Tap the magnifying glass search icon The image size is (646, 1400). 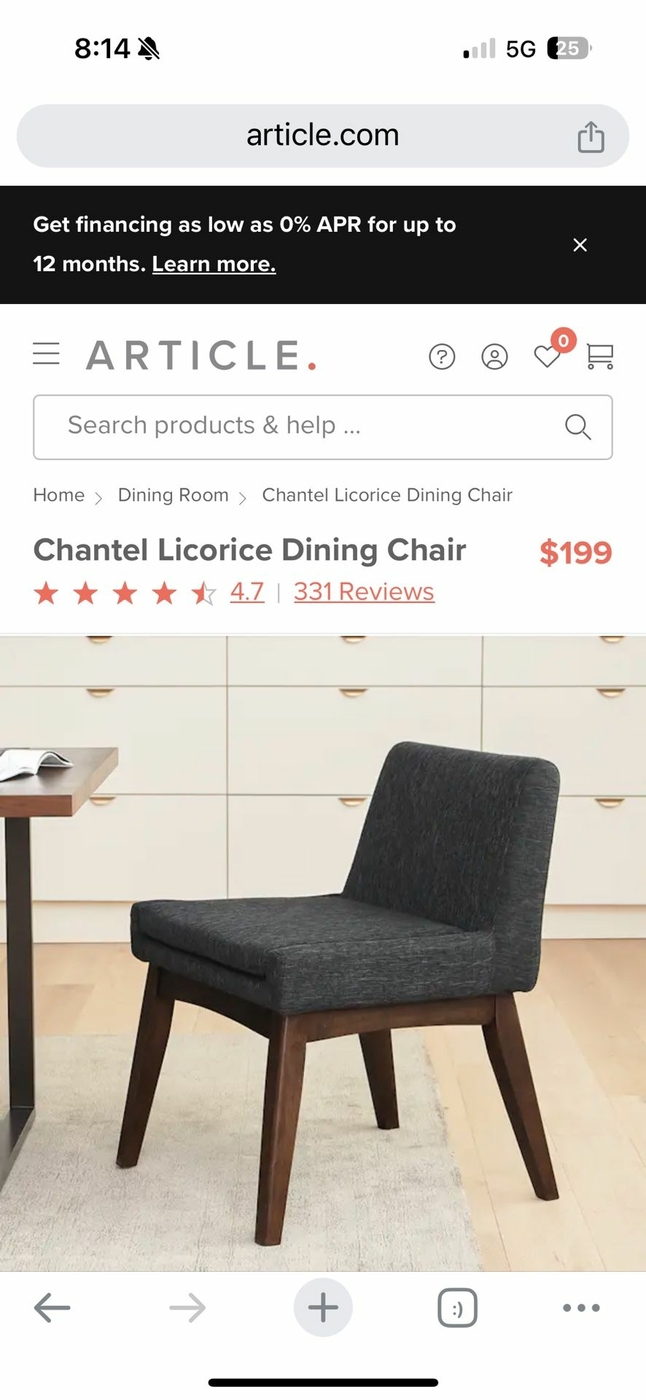(x=578, y=427)
